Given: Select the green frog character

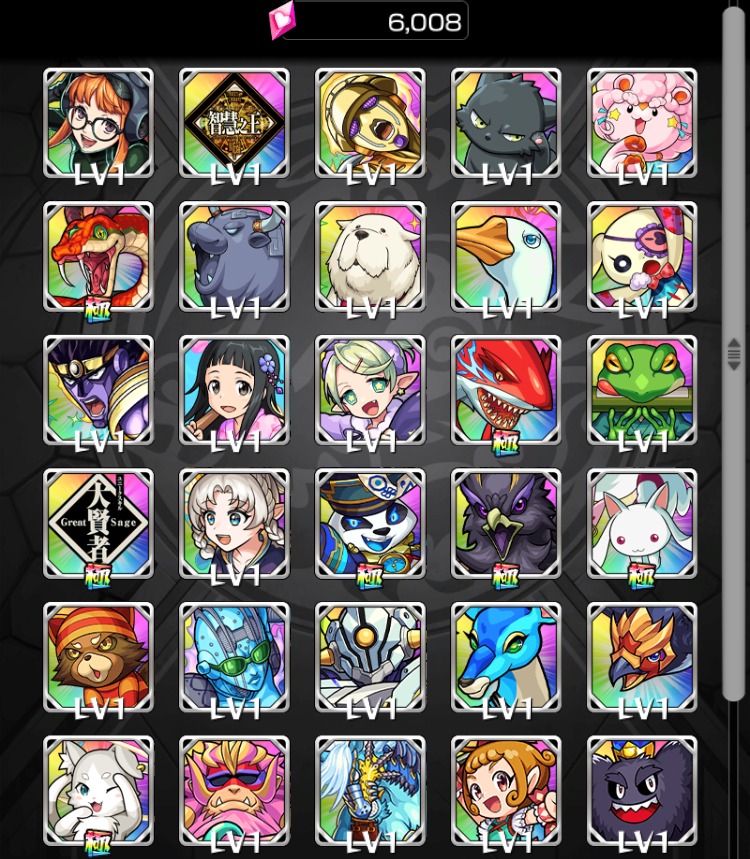Looking at the screenshot, I should click(642, 390).
